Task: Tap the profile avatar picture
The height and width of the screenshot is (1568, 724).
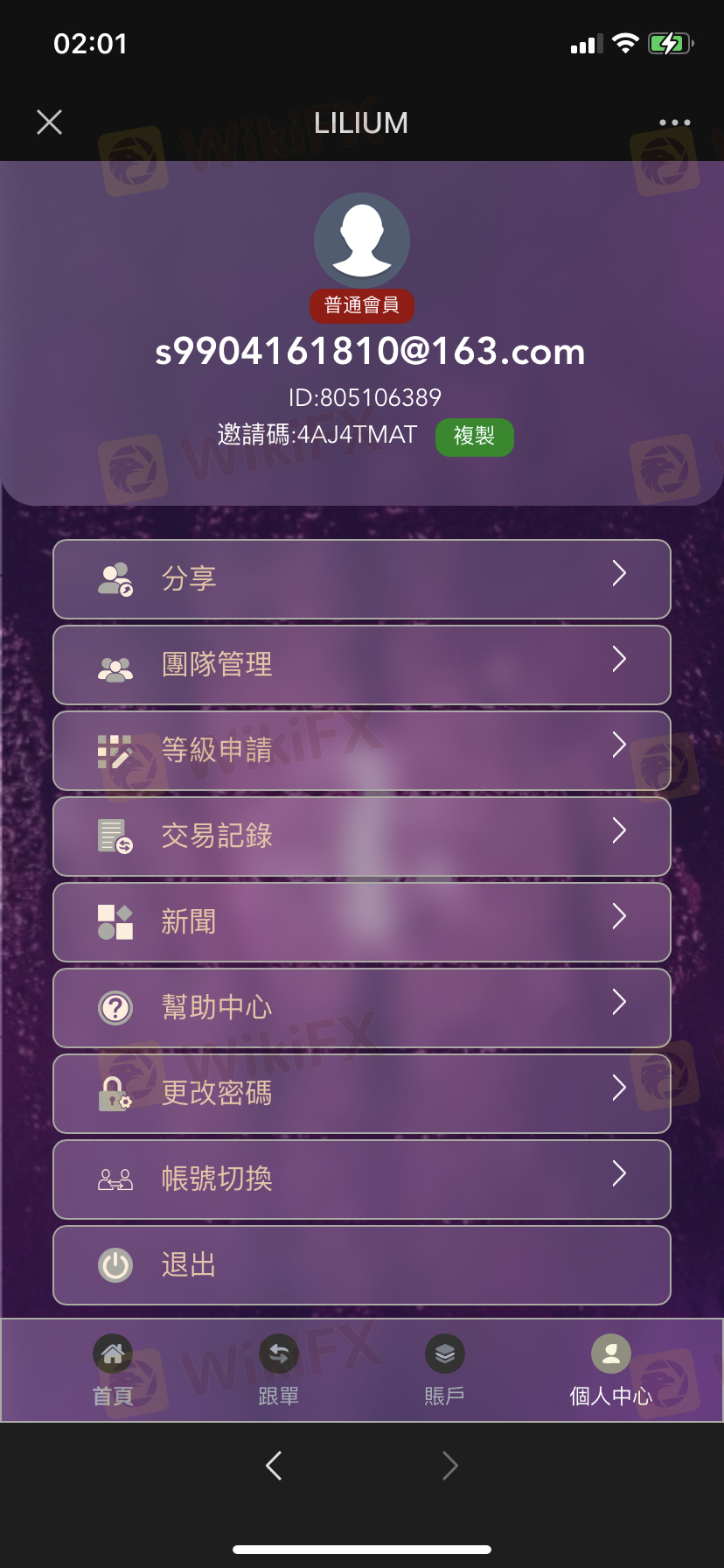Action: 362,241
